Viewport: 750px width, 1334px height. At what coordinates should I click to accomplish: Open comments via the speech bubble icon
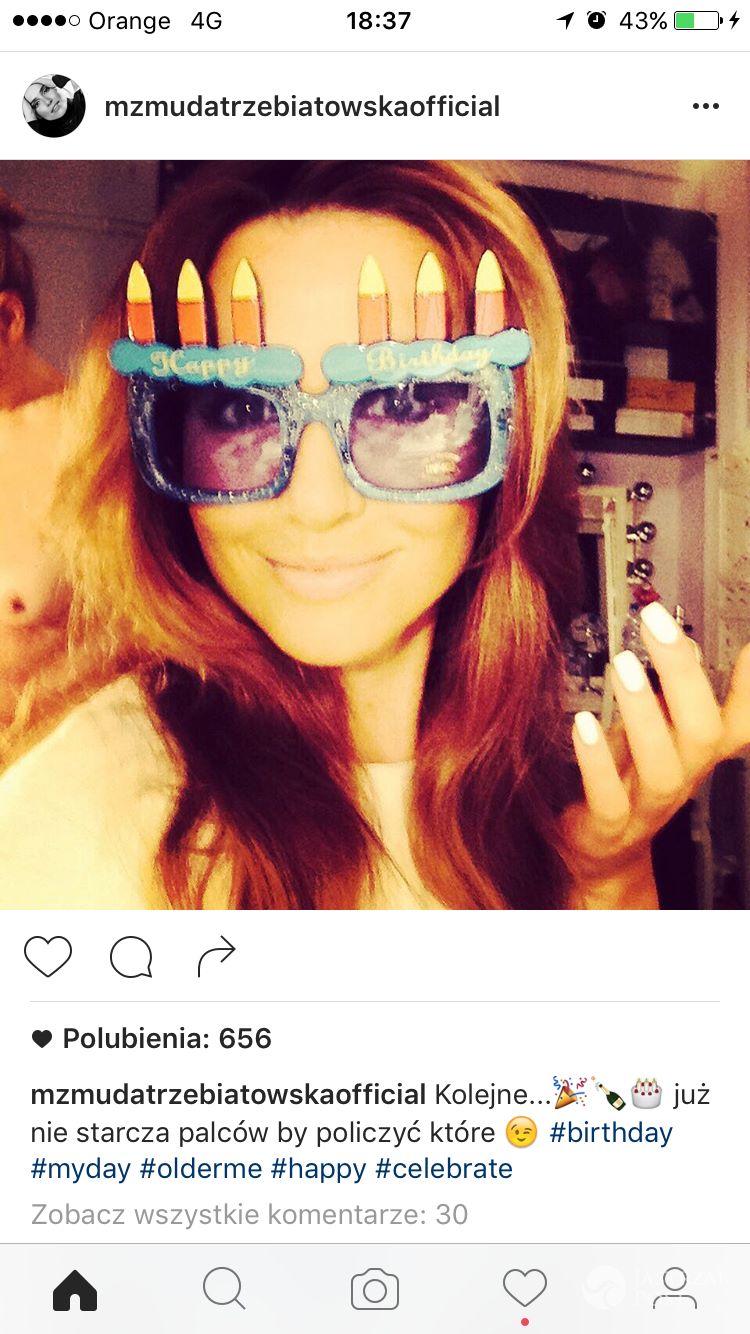click(x=131, y=957)
